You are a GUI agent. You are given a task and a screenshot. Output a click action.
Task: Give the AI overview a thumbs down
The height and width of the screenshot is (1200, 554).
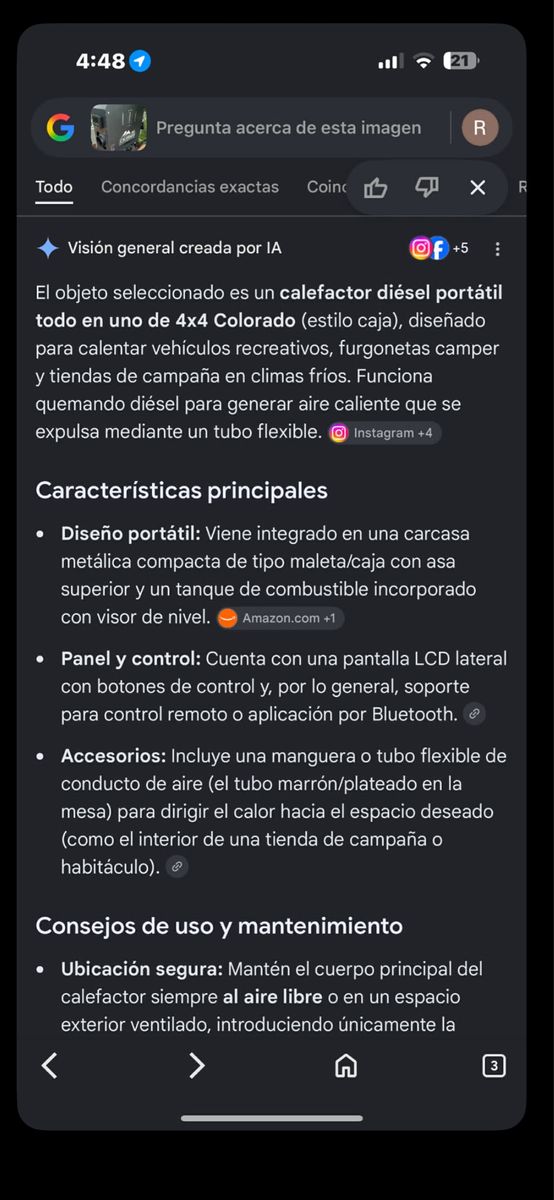pyautogui.click(x=427, y=187)
